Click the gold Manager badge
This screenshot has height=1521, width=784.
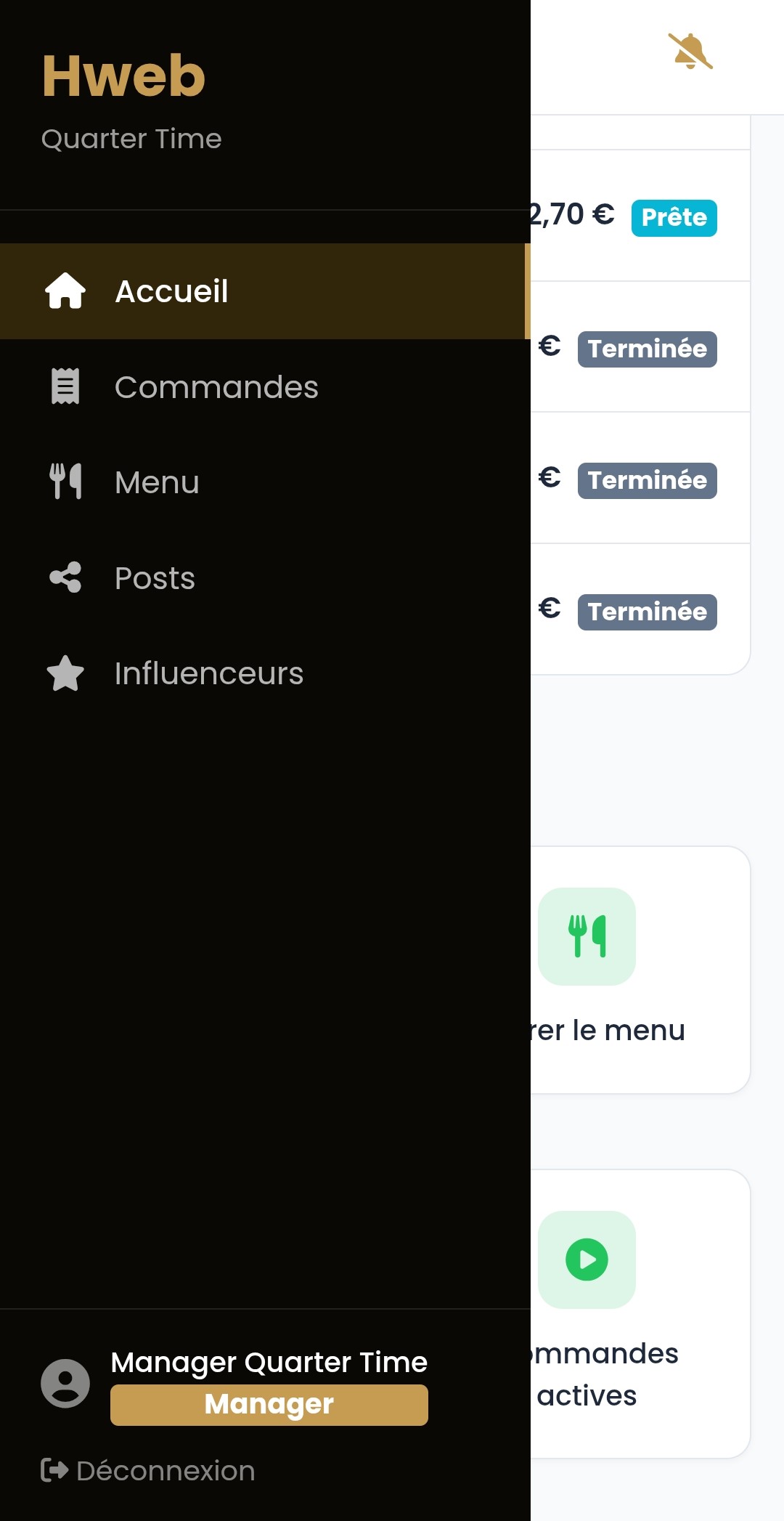(269, 1404)
